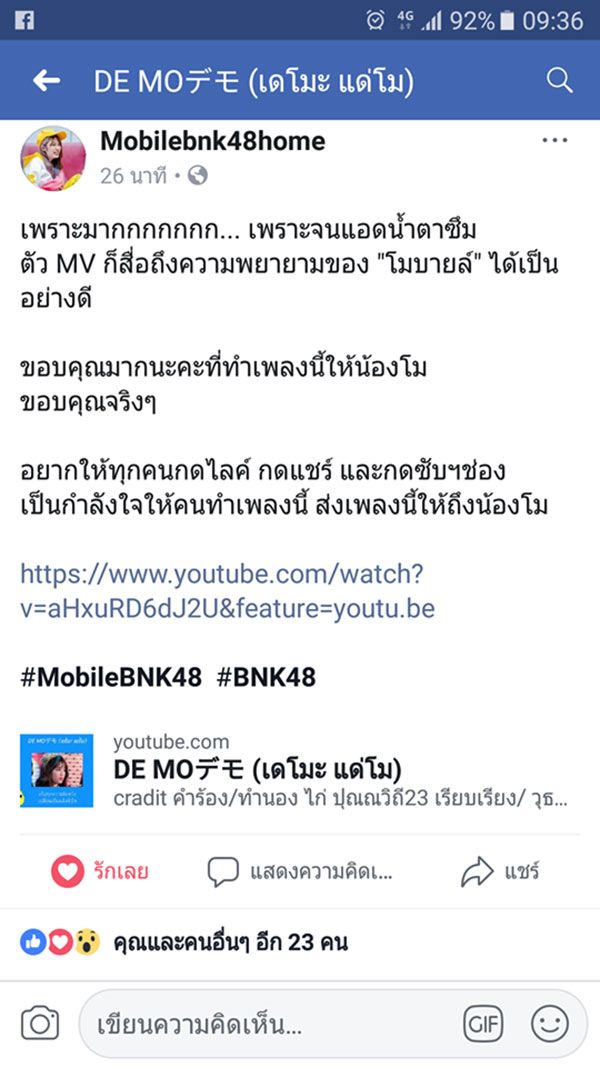Tap the แสดงความคิดเห็น comment button
The height and width of the screenshot is (1067, 600).
click(x=300, y=871)
